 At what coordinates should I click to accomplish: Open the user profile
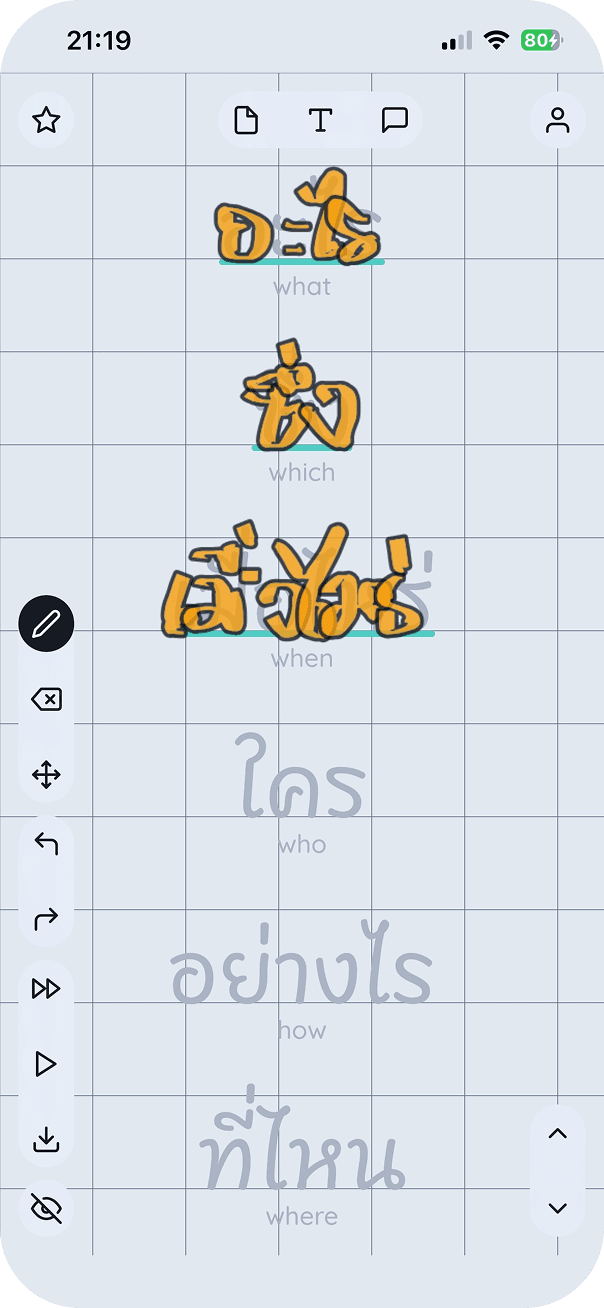pyautogui.click(x=557, y=121)
